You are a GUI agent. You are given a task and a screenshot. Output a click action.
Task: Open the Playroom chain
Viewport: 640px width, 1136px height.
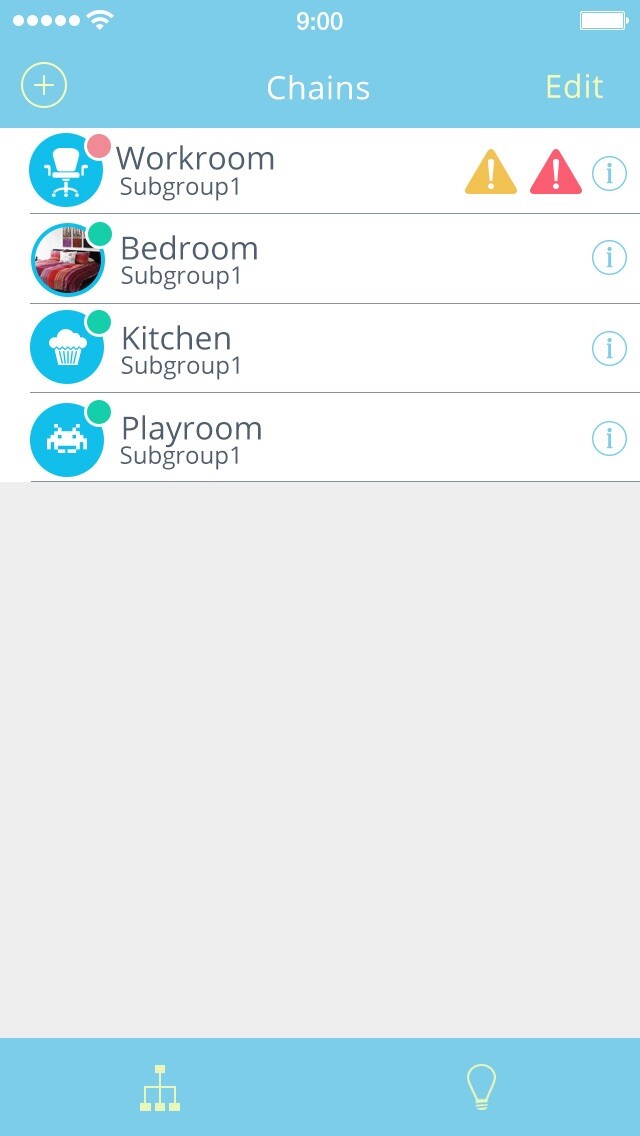click(x=191, y=440)
